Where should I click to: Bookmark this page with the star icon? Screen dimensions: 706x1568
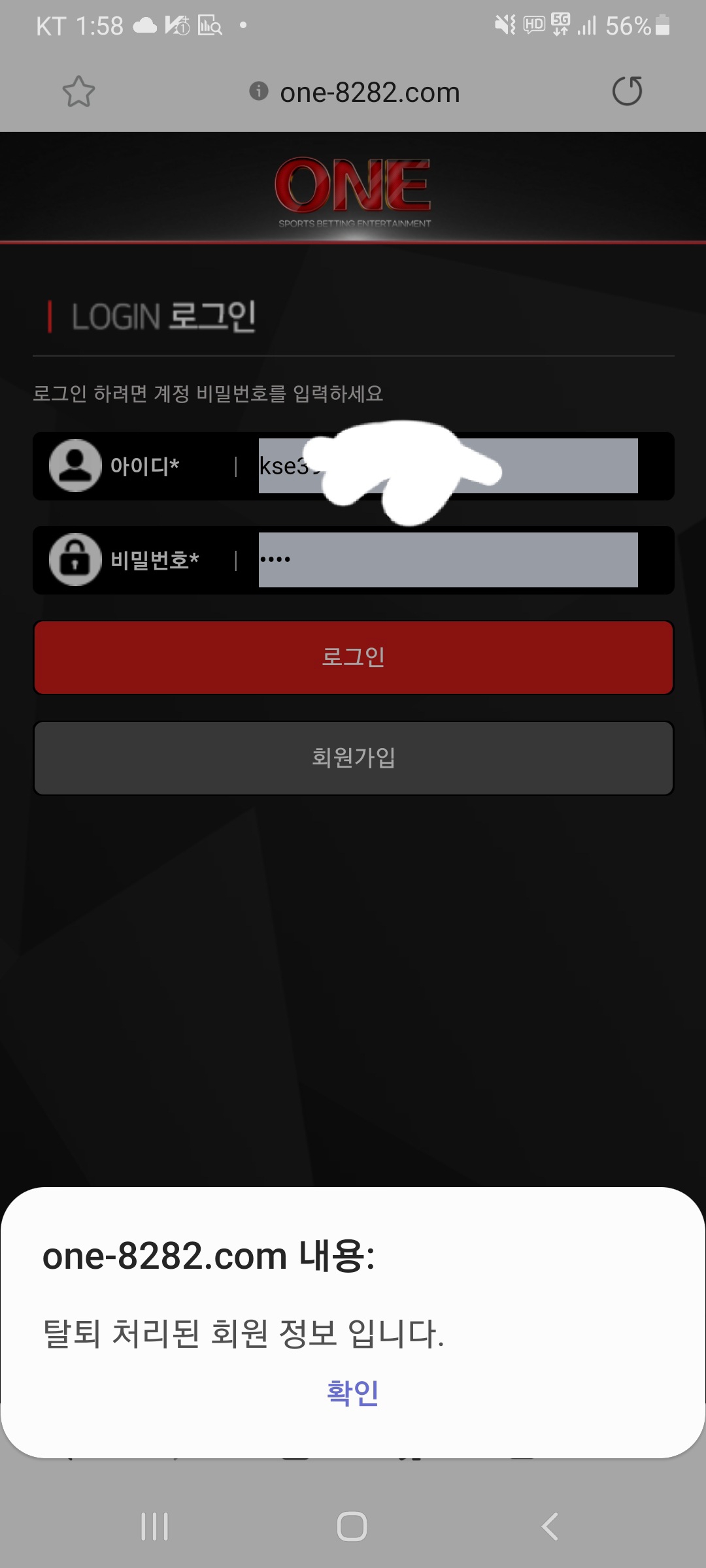click(x=78, y=91)
